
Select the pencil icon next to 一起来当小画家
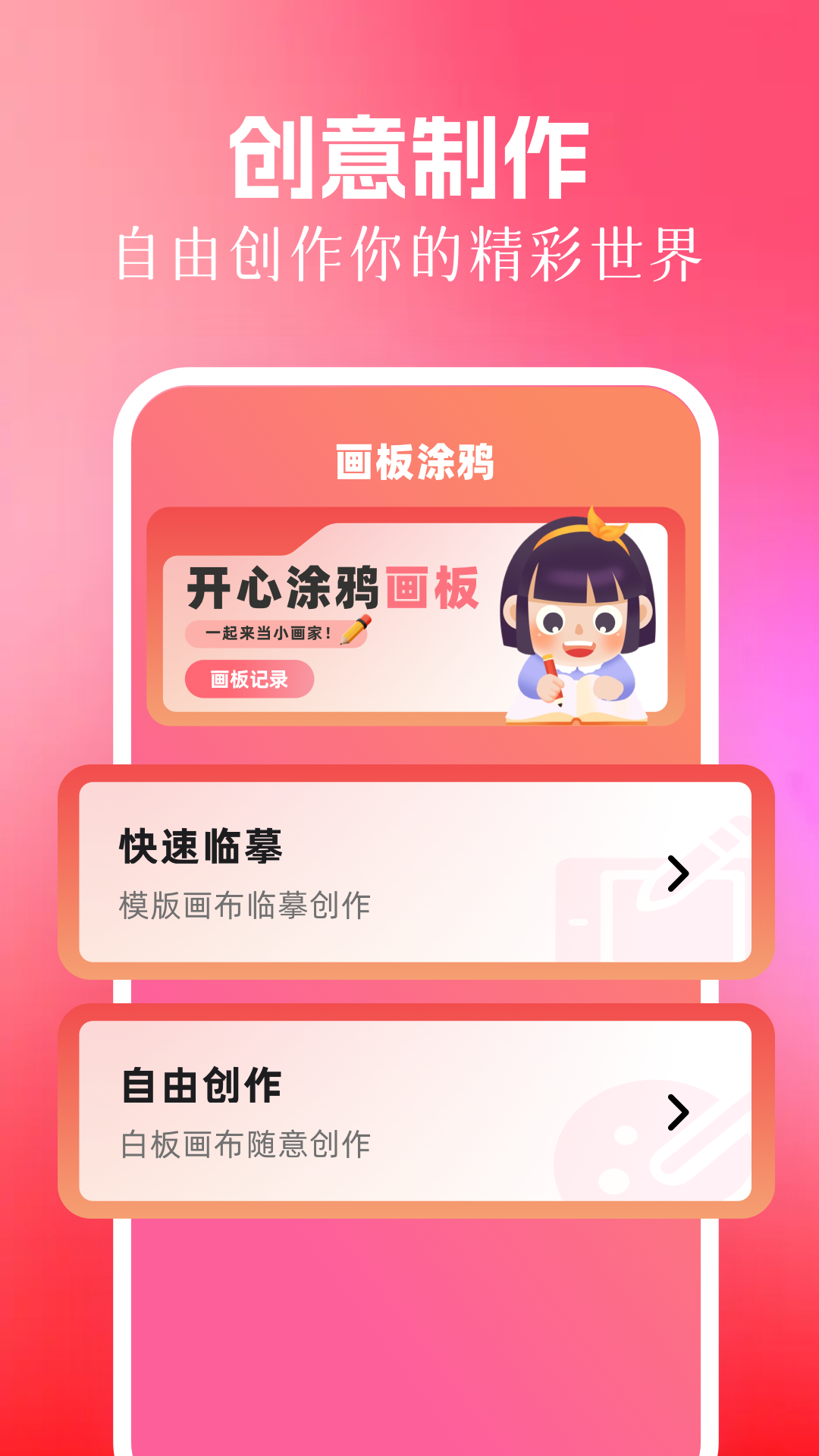(x=355, y=631)
